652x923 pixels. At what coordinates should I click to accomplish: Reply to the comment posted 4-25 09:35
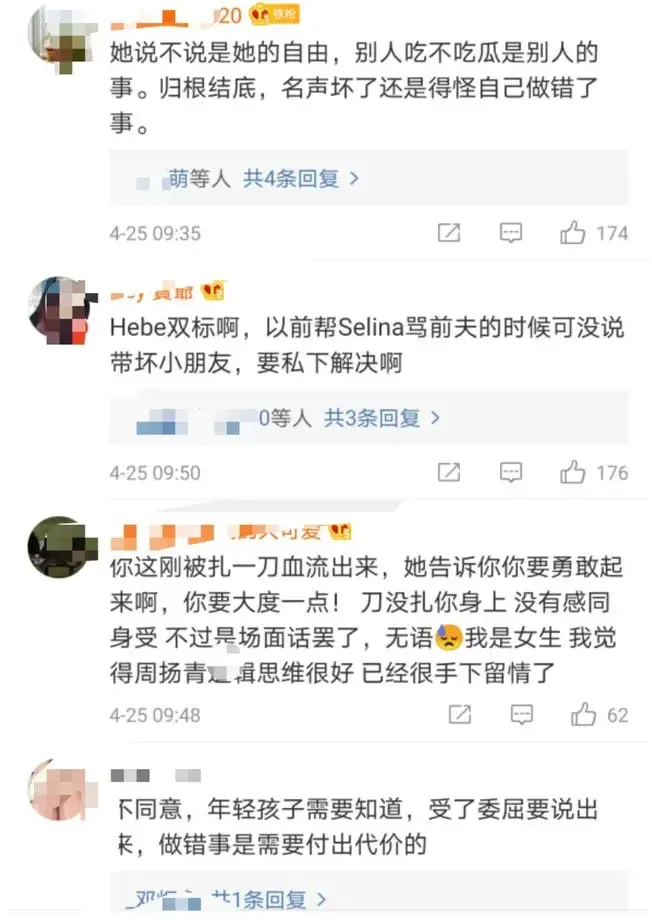pyautogui.click(x=511, y=233)
